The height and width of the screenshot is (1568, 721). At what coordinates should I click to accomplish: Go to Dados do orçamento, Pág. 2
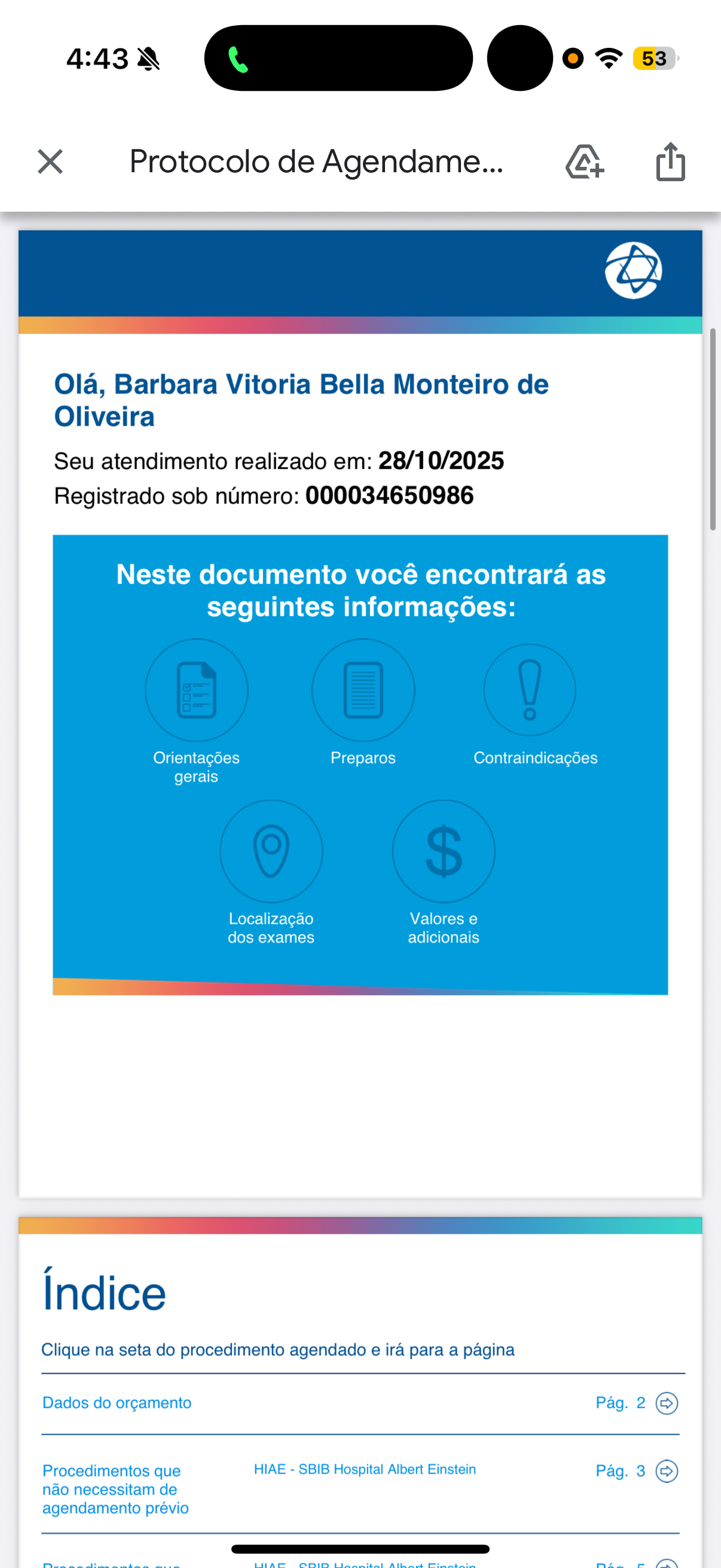tap(666, 1403)
